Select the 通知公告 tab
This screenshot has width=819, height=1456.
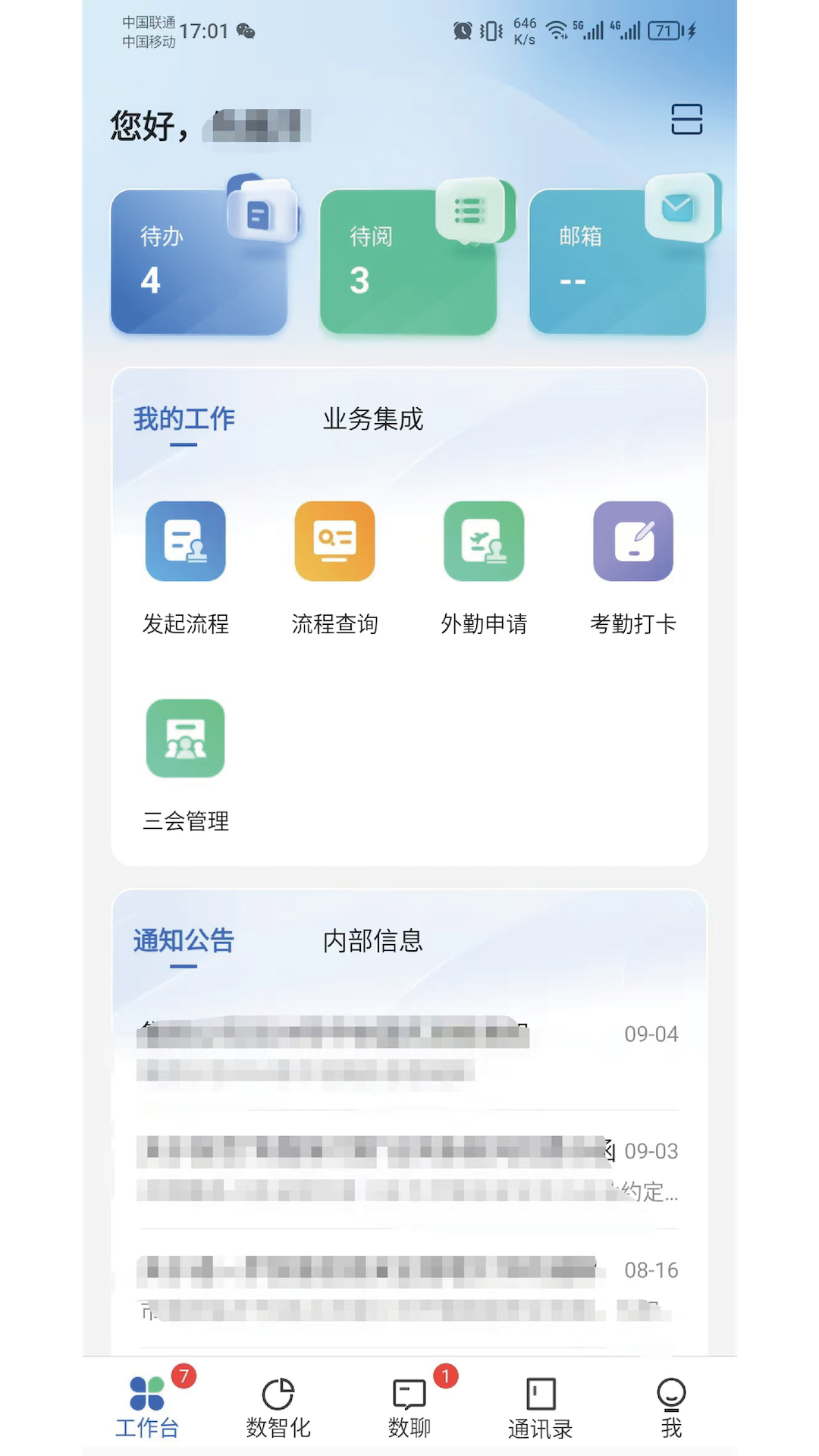click(x=184, y=941)
